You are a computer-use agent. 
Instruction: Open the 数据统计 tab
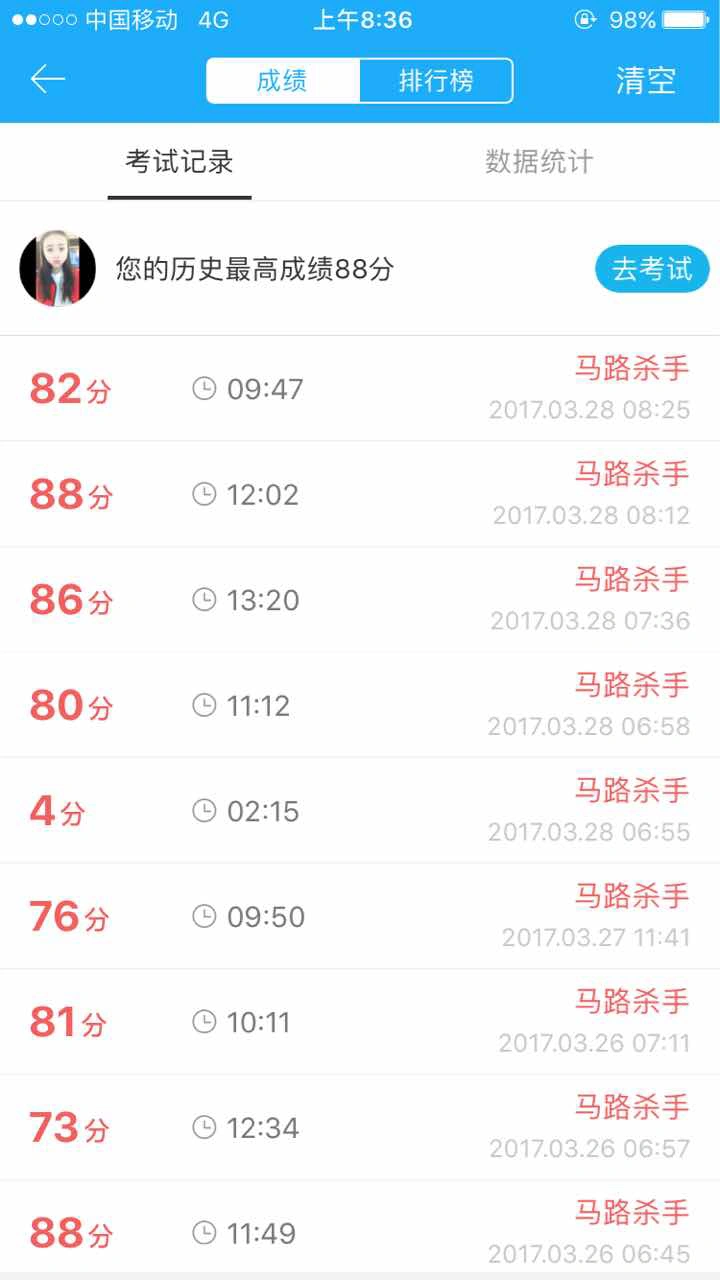click(539, 162)
